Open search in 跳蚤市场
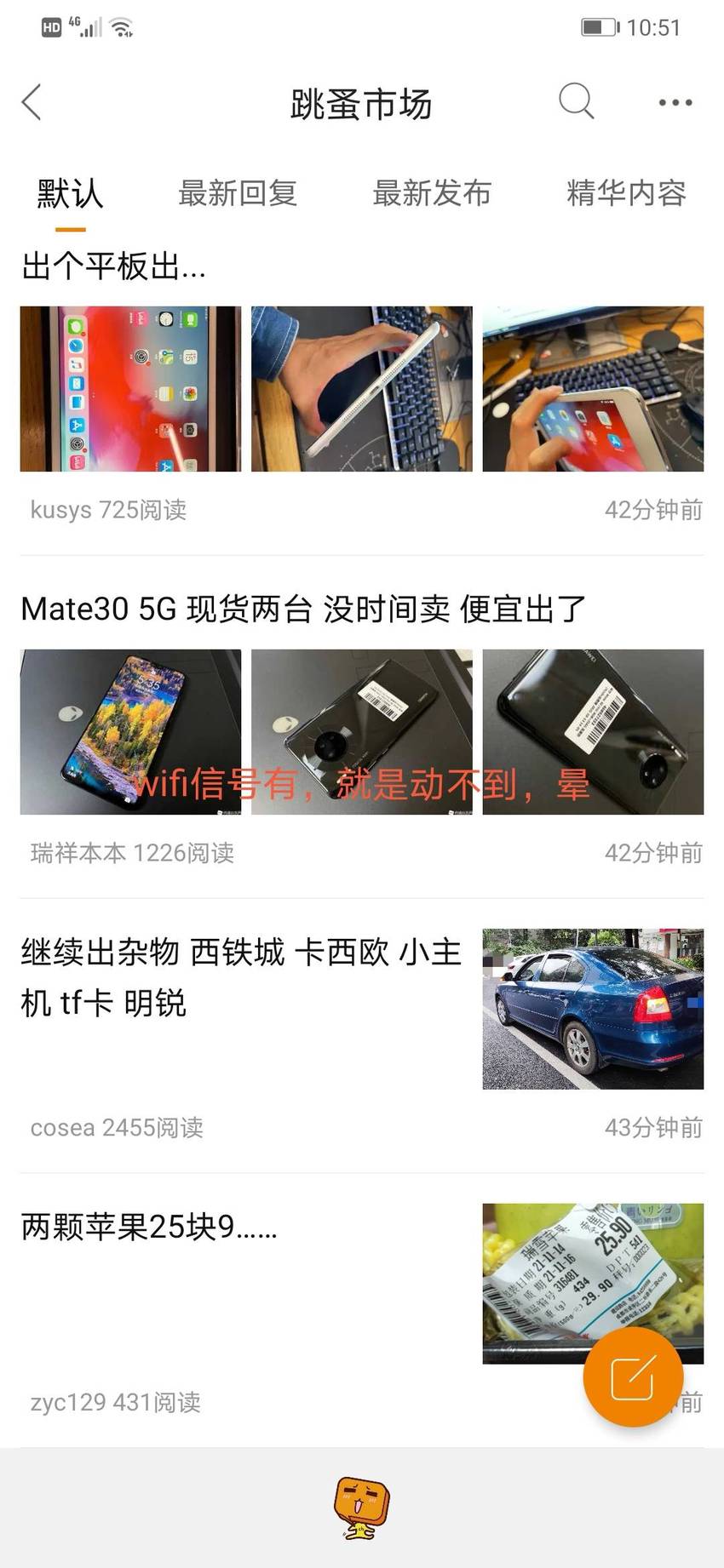Viewport: 724px width, 1568px height. (x=576, y=101)
